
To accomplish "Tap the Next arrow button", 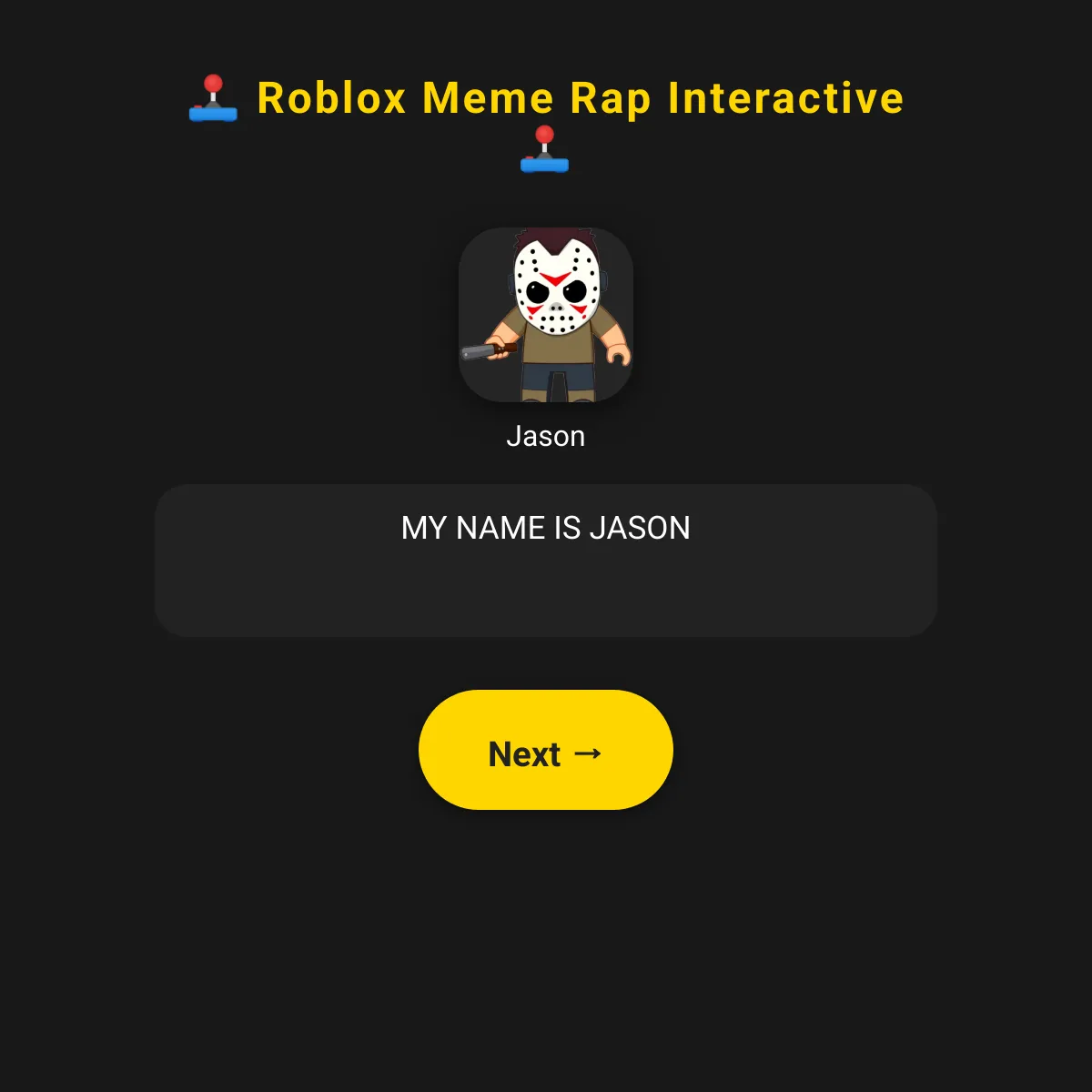I will (x=545, y=750).
